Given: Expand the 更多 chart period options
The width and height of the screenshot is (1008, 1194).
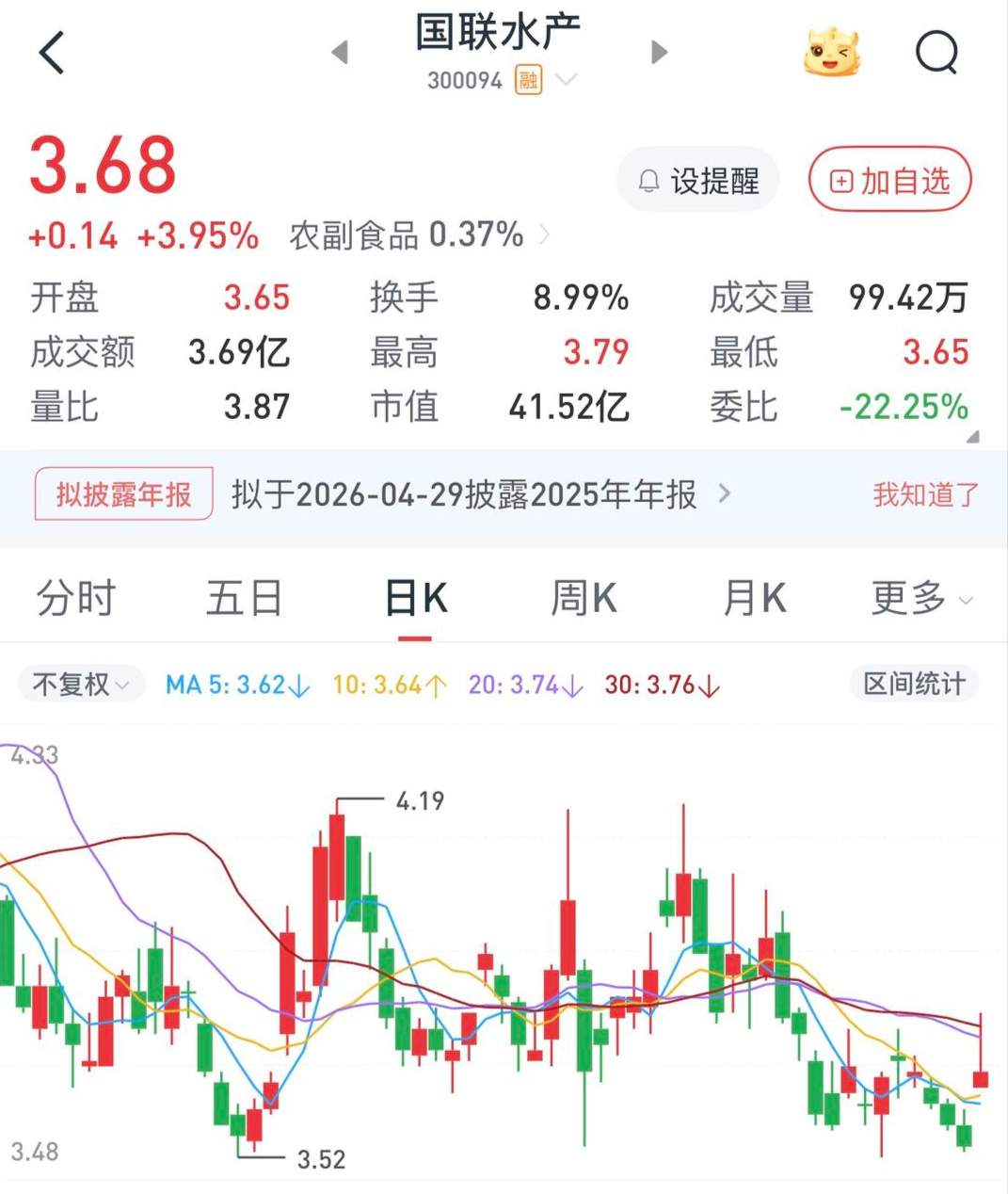Looking at the screenshot, I should [x=920, y=599].
